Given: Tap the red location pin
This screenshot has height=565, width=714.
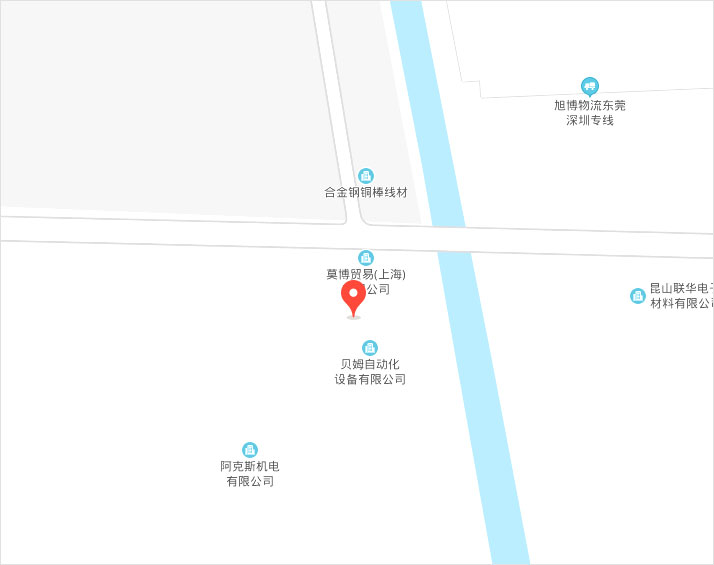Looking at the screenshot, I should tap(353, 297).
